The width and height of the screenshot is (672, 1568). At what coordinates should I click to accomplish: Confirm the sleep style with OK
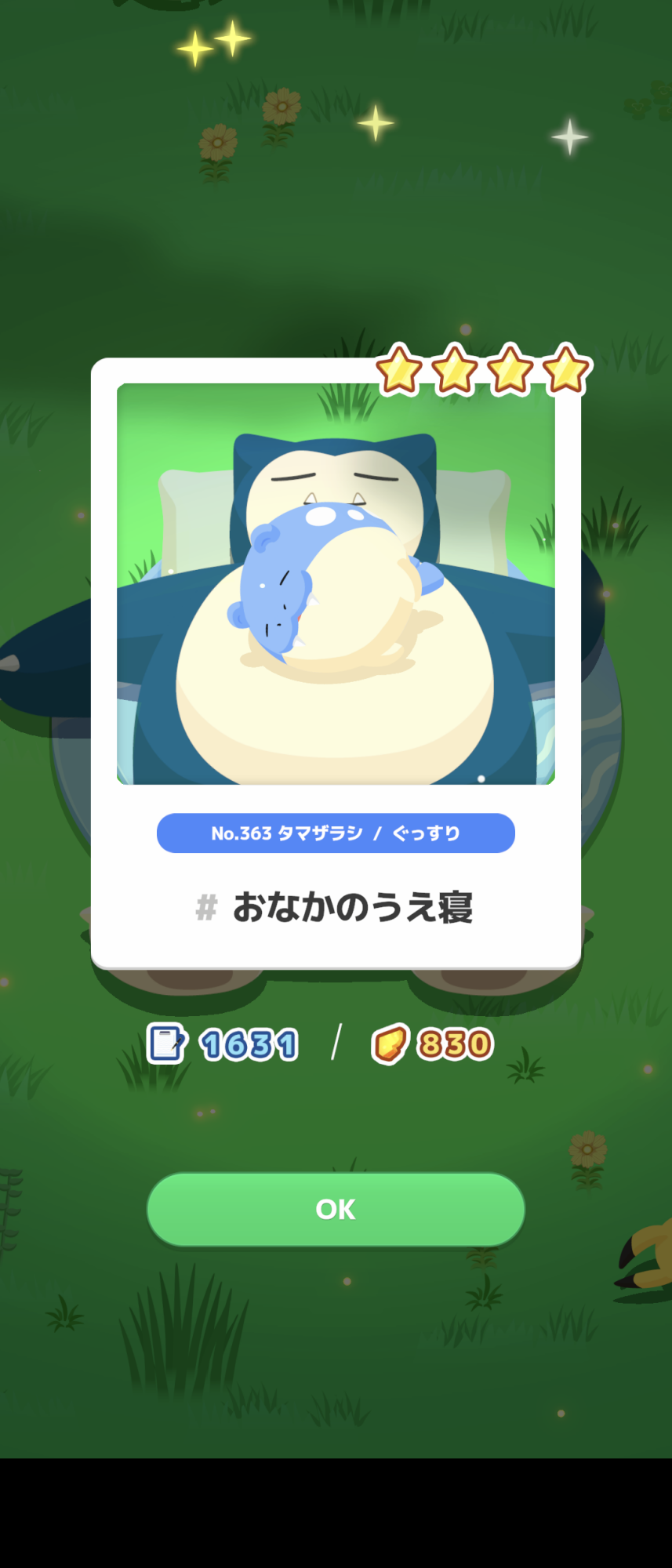coord(336,1209)
